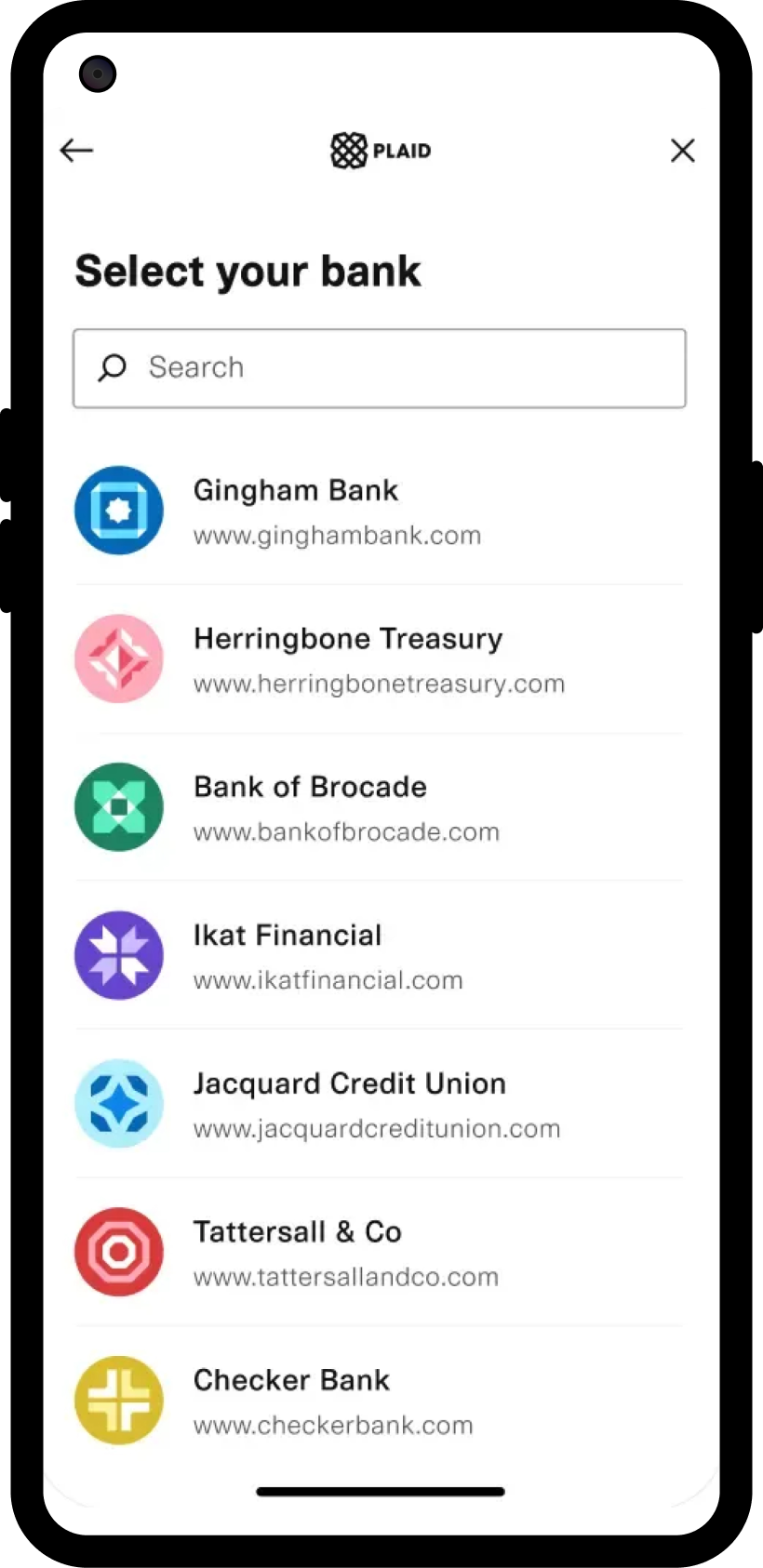Choose Jacquard Credit Union

point(380,1104)
